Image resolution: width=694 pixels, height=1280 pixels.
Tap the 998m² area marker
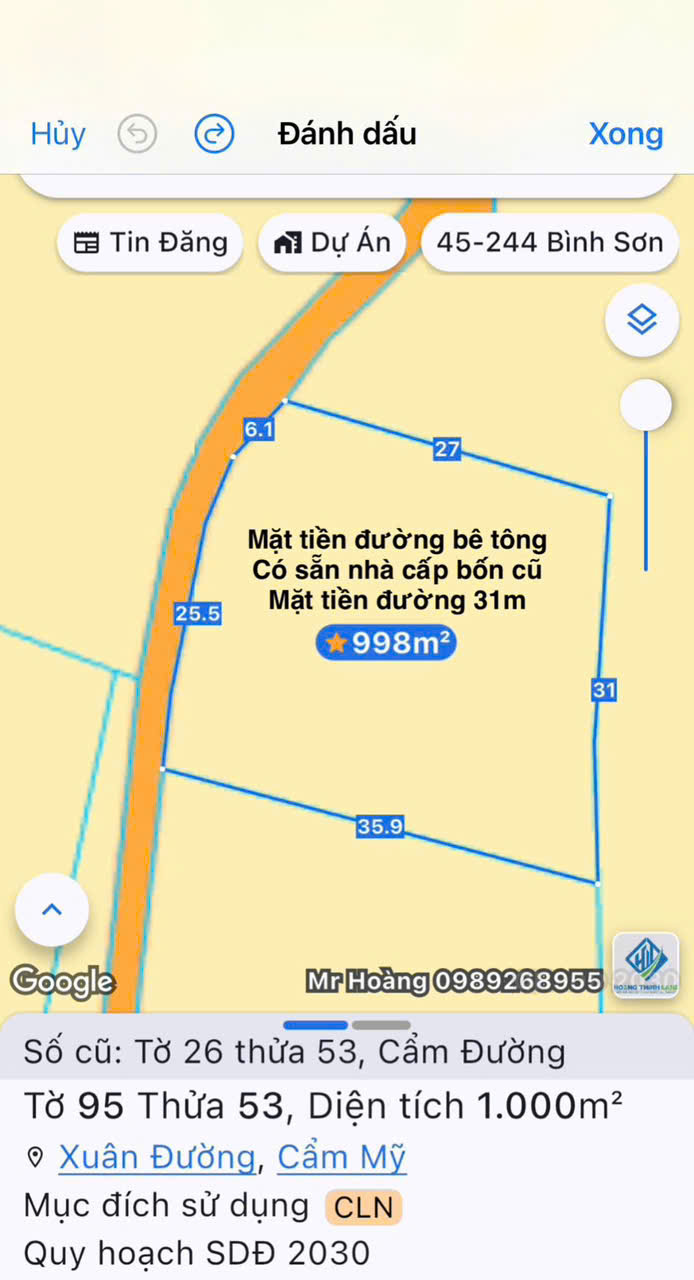[387, 643]
